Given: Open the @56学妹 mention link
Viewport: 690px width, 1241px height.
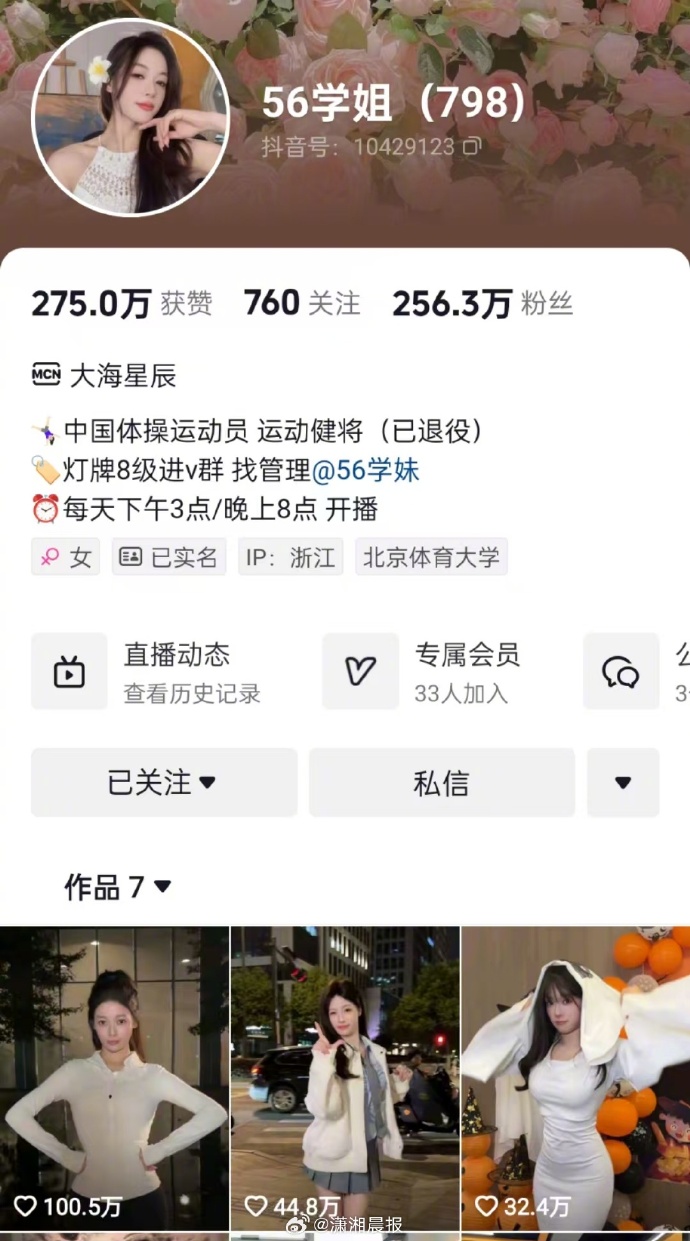Looking at the screenshot, I should (365, 470).
